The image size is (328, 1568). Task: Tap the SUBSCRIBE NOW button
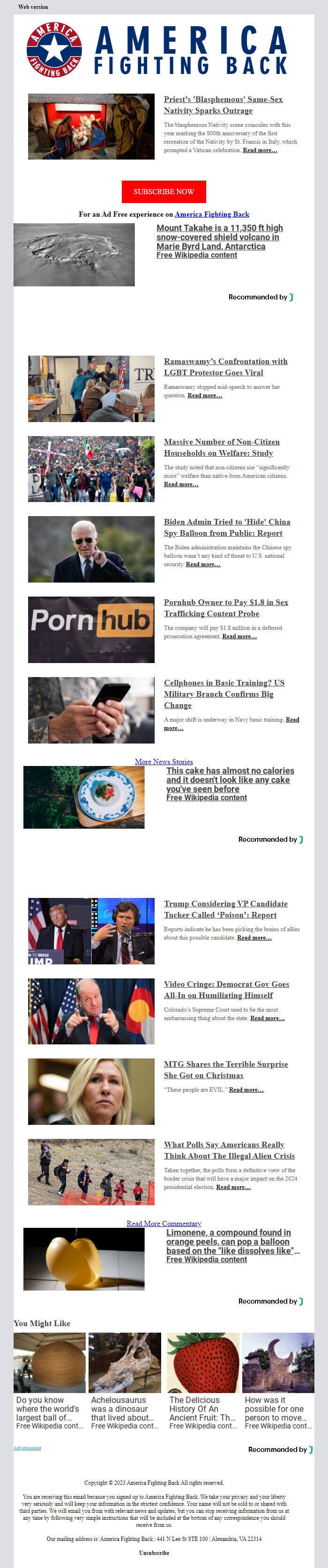pyautogui.click(x=164, y=191)
